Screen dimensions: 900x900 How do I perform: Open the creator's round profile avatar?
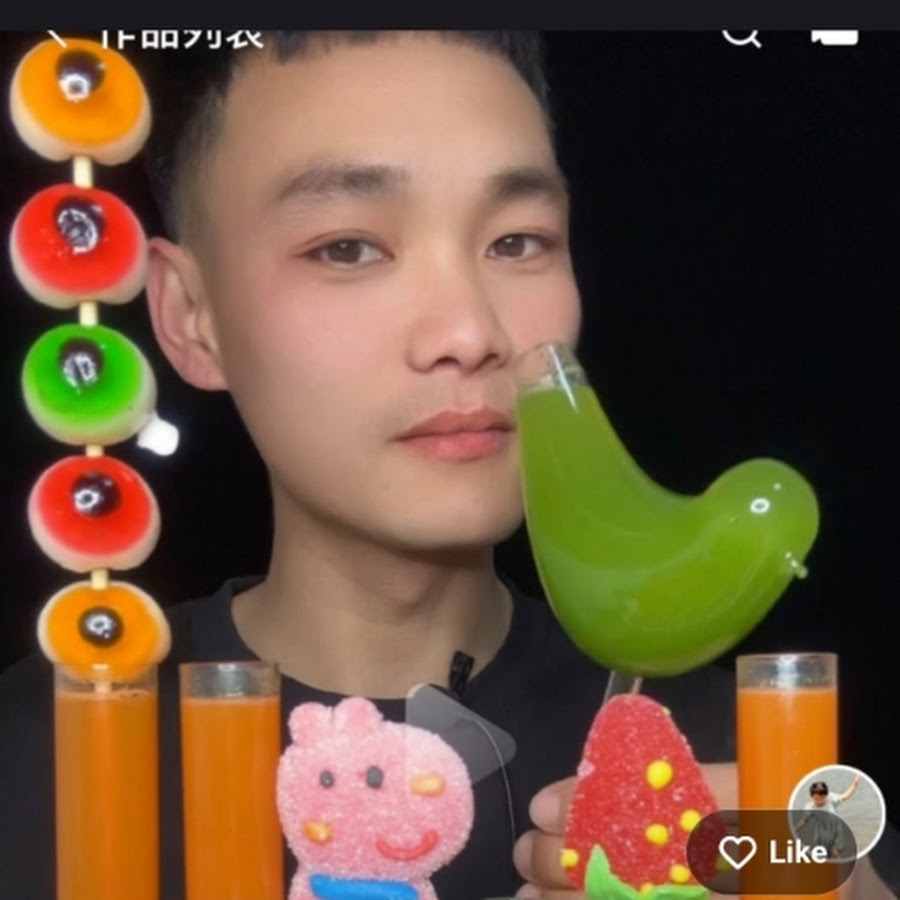tap(836, 812)
